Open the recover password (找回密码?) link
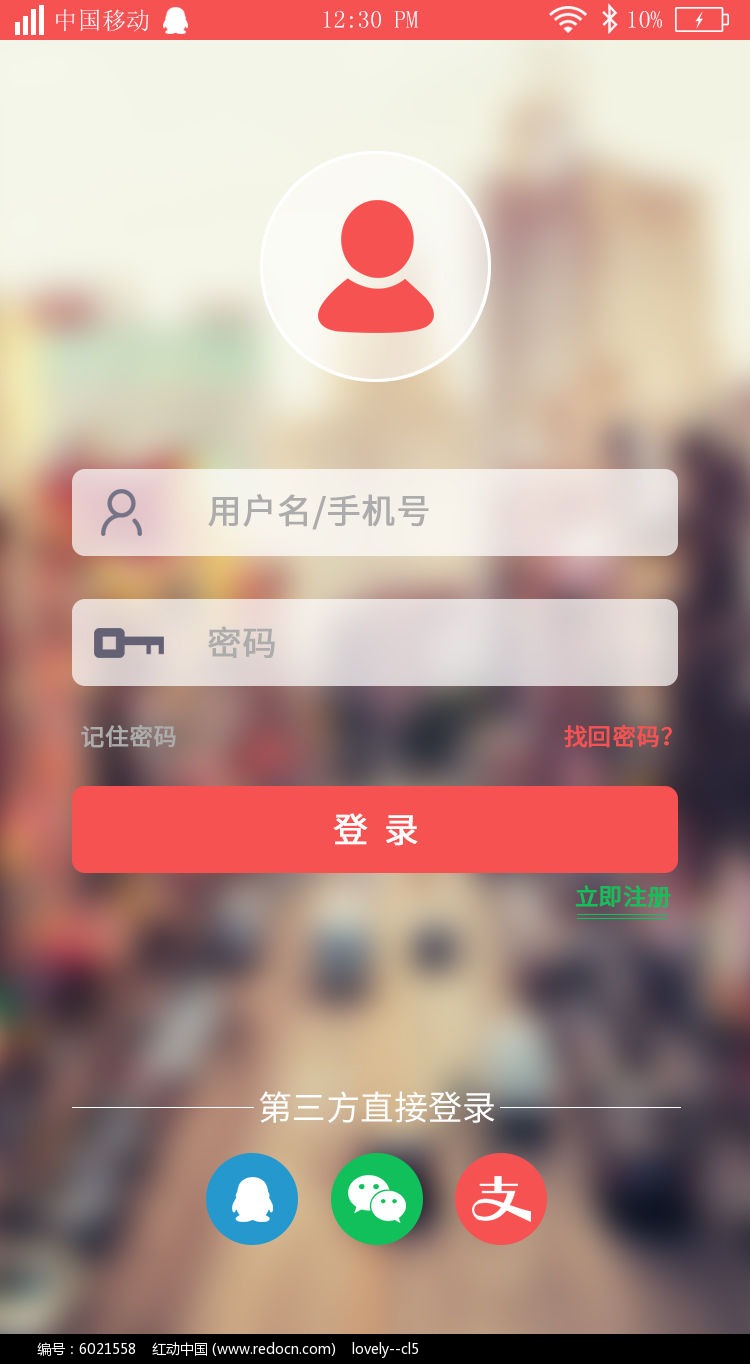The width and height of the screenshot is (750, 1364). point(618,737)
